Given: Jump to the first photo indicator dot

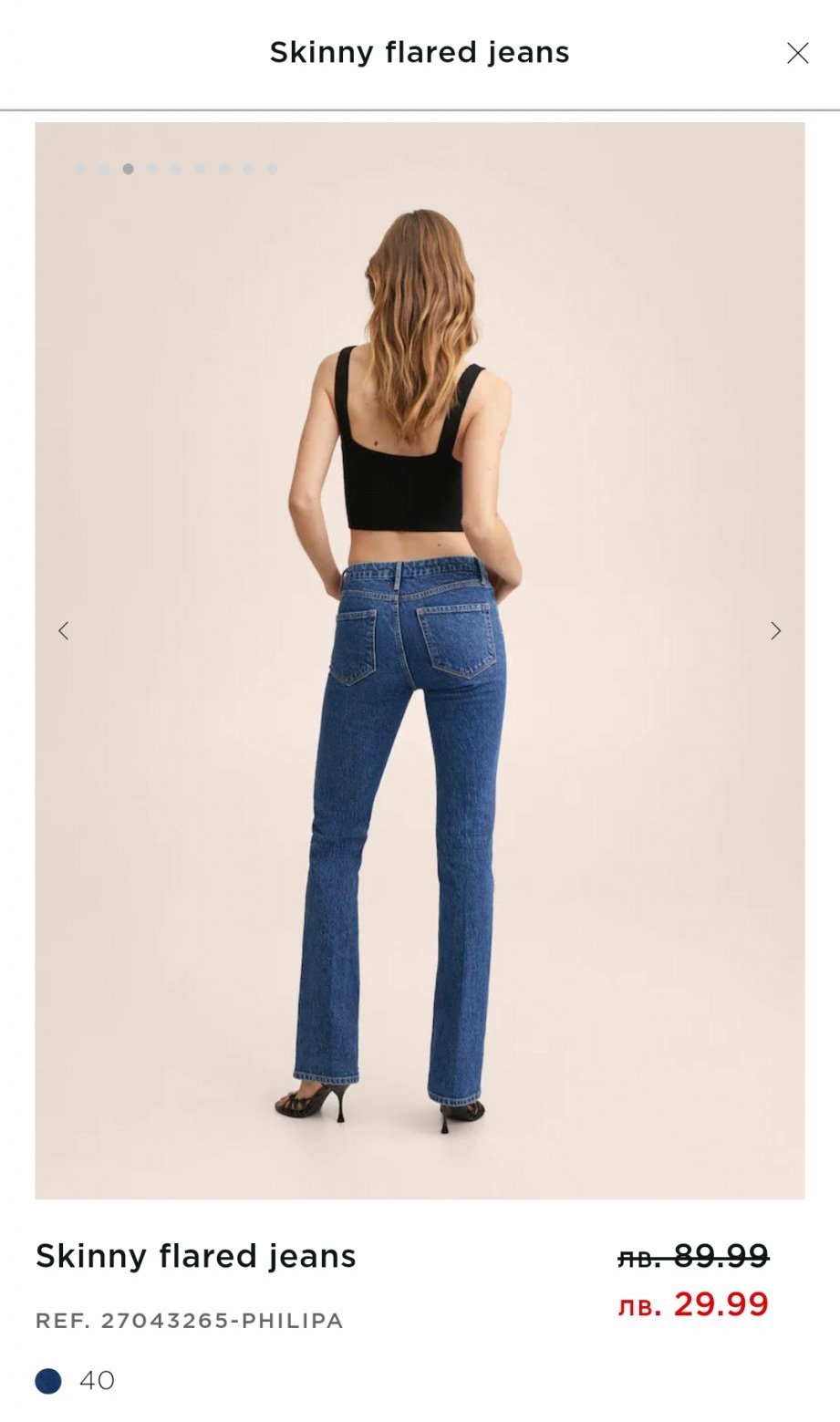Looking at the screenshot, I should coord(80,169).
